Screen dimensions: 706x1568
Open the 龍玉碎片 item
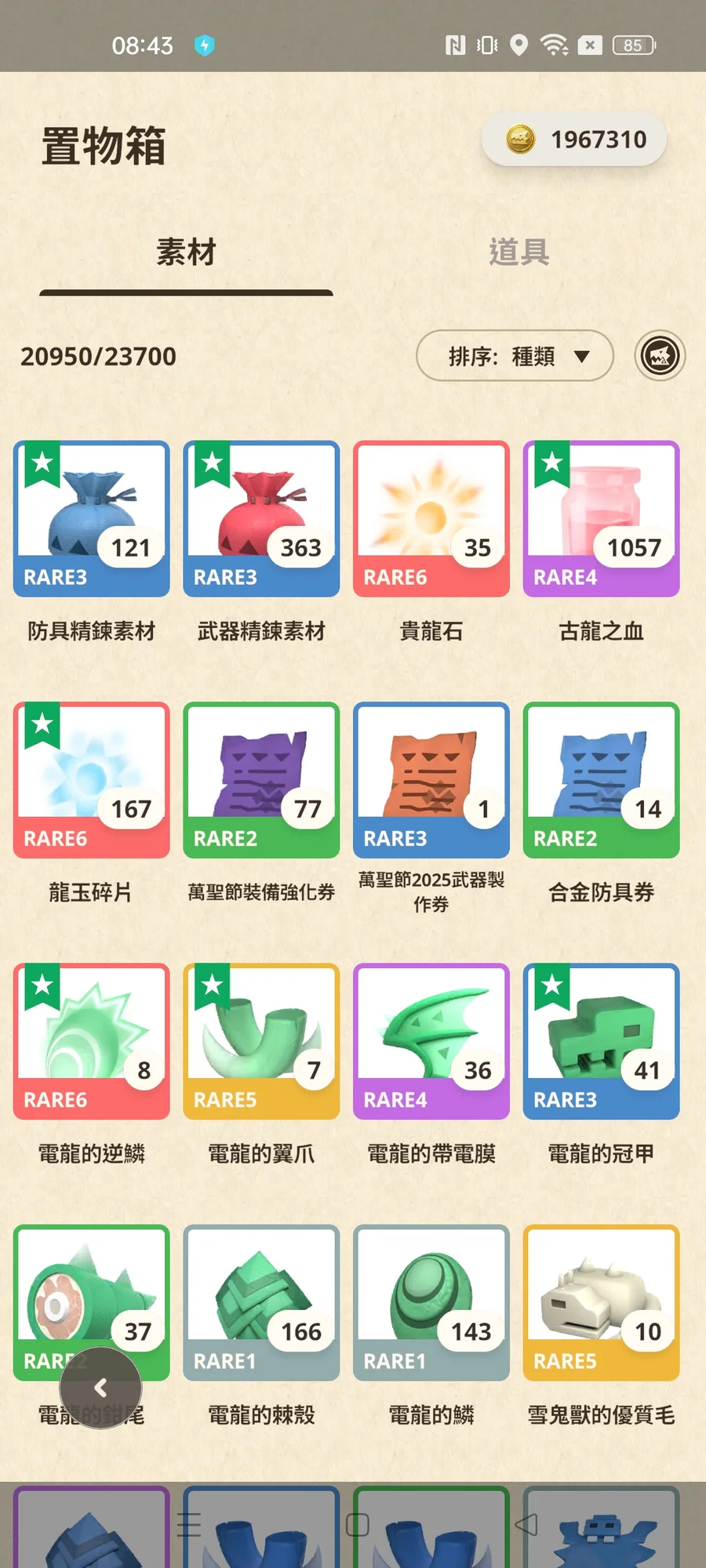coord(92,780)
